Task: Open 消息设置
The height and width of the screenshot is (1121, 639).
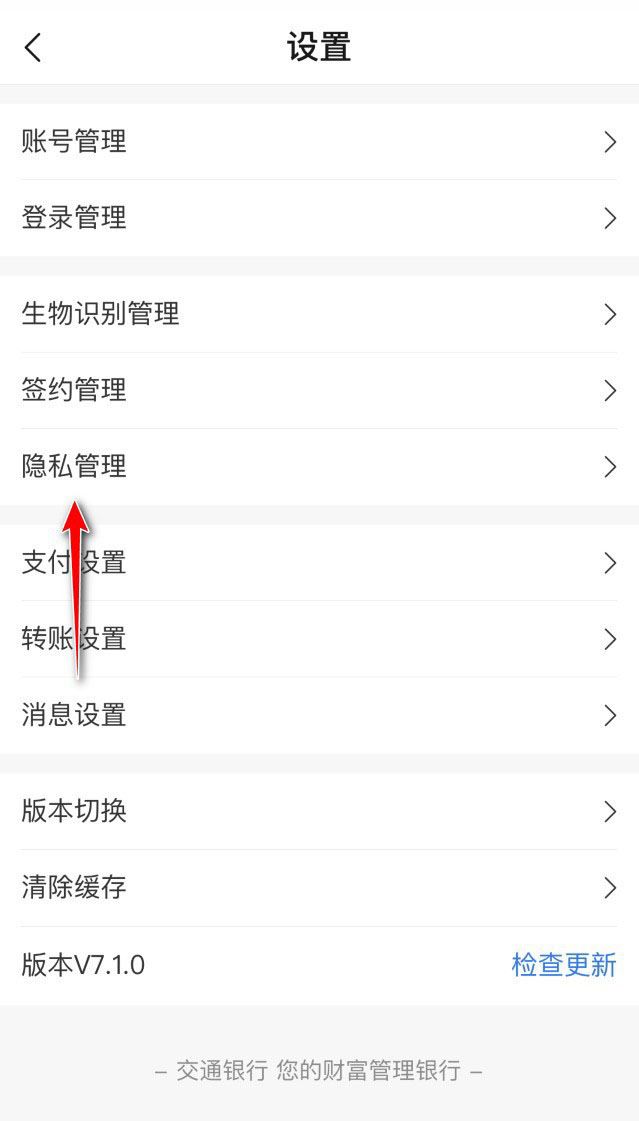Action: tap(319, 714)
